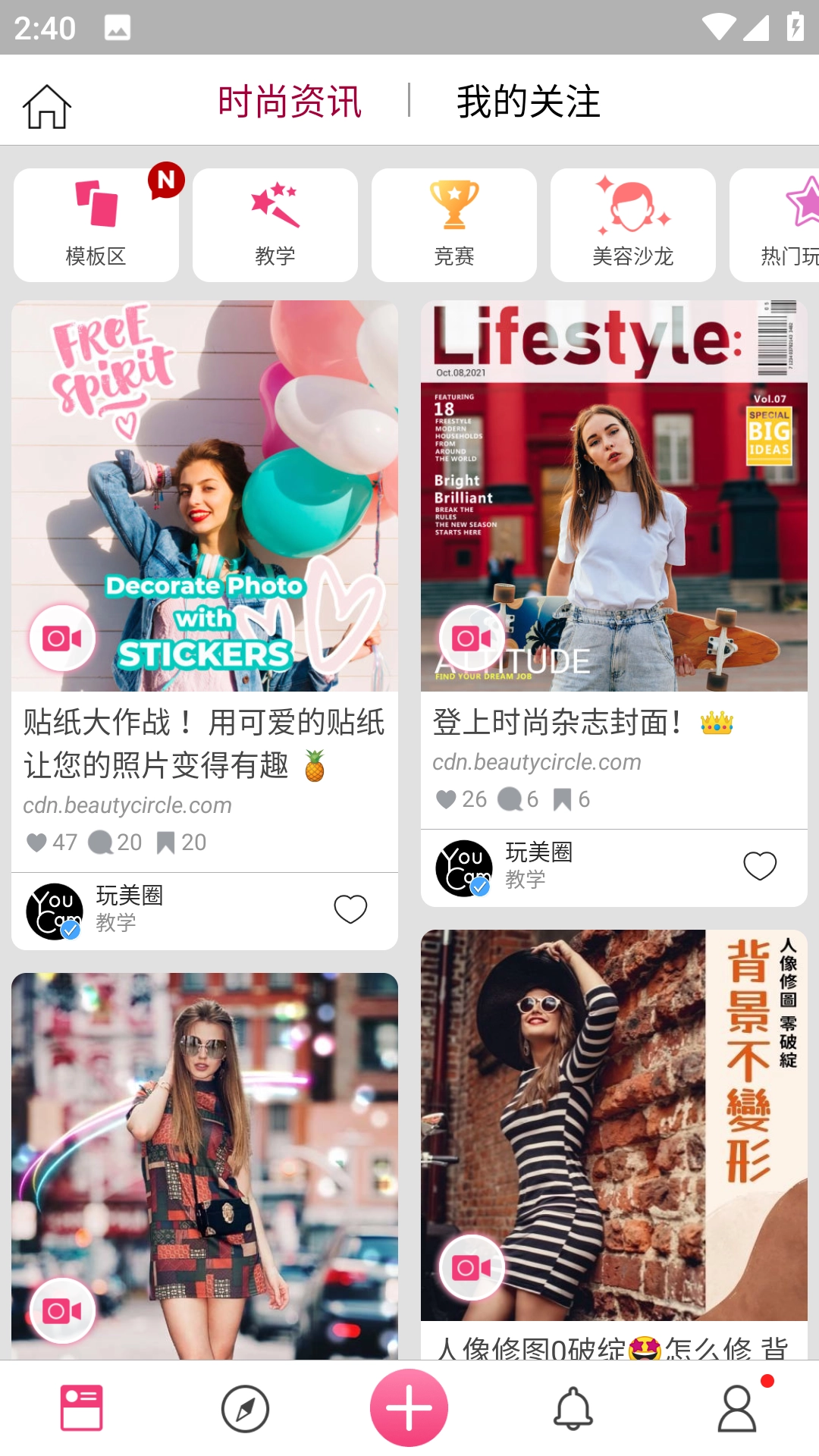Switch to the 我的关注 tab
This screenshot has height=1456, width=819.
click(528, 102)
